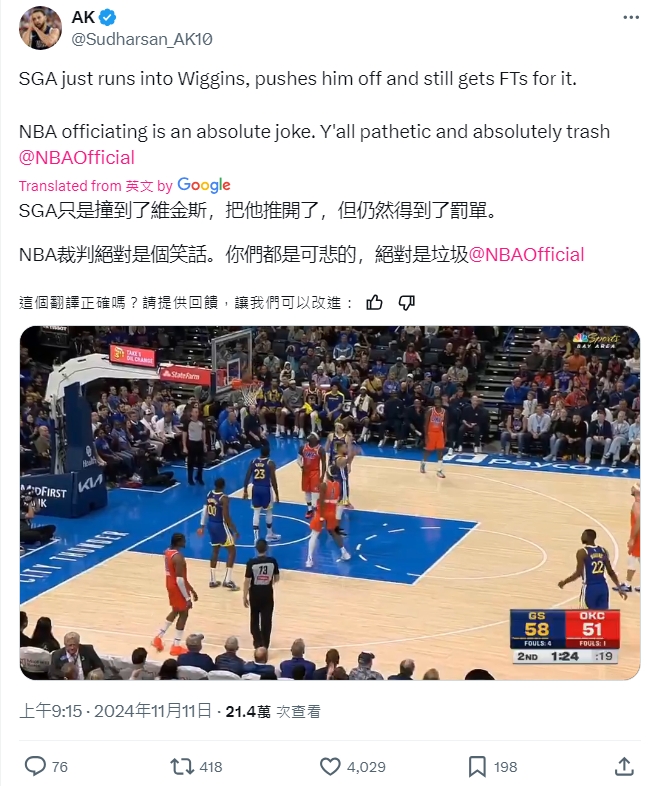Open the @Sudharsan_AK10 handle
This screenshot has height=786, width=651.
(x=141, y=38)
